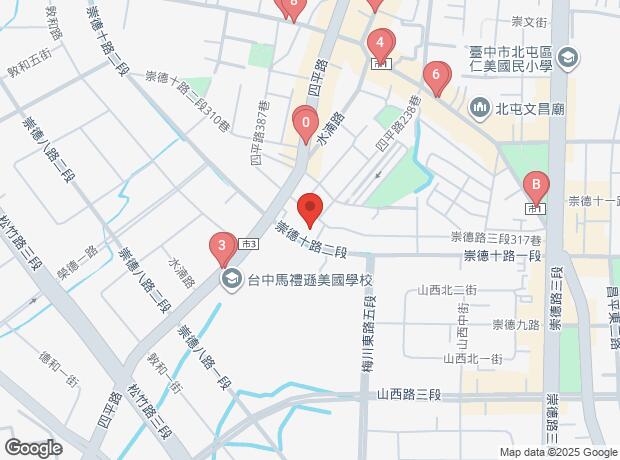Tap the 仁美國民小學 school icon
620x460 pixels.
569,58
